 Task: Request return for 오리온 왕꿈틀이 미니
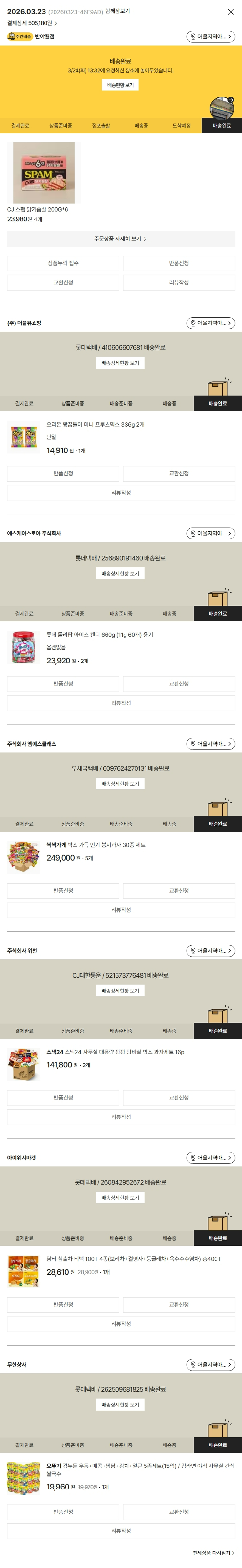[x=63, y=473]
